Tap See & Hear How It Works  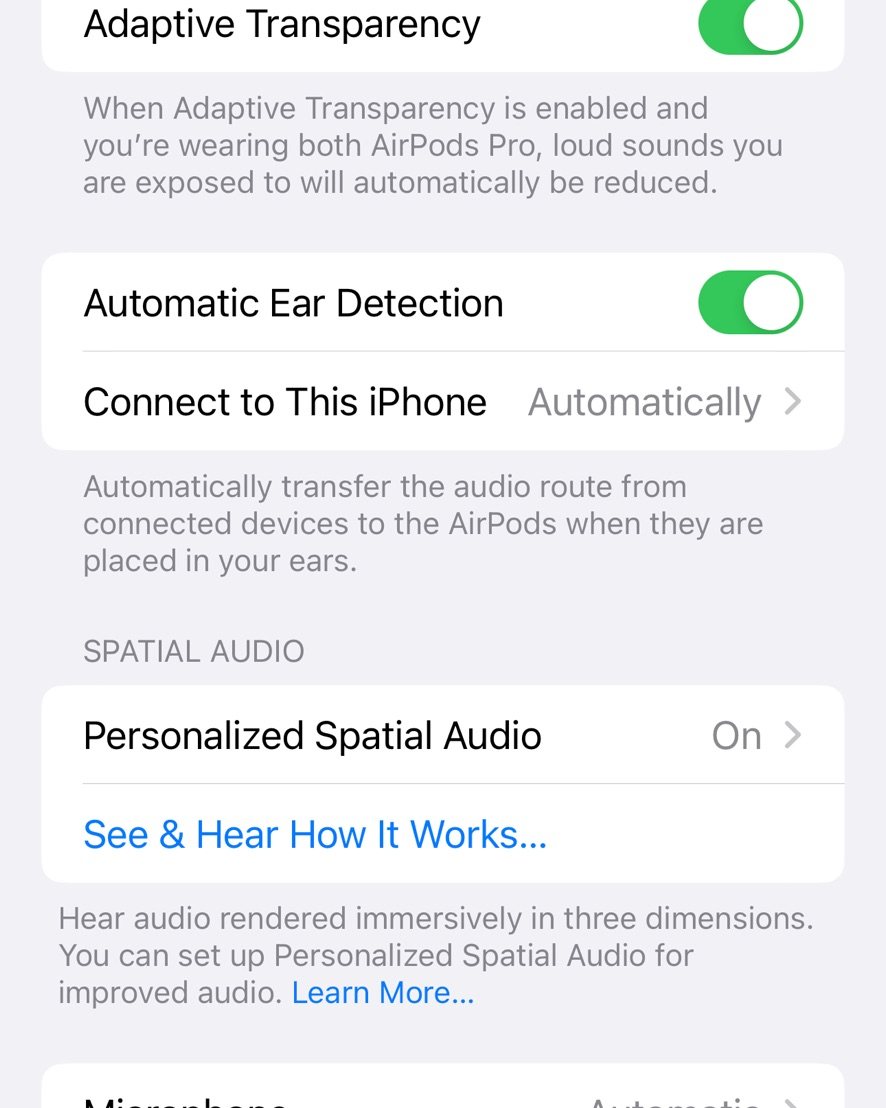click(315, 834)
